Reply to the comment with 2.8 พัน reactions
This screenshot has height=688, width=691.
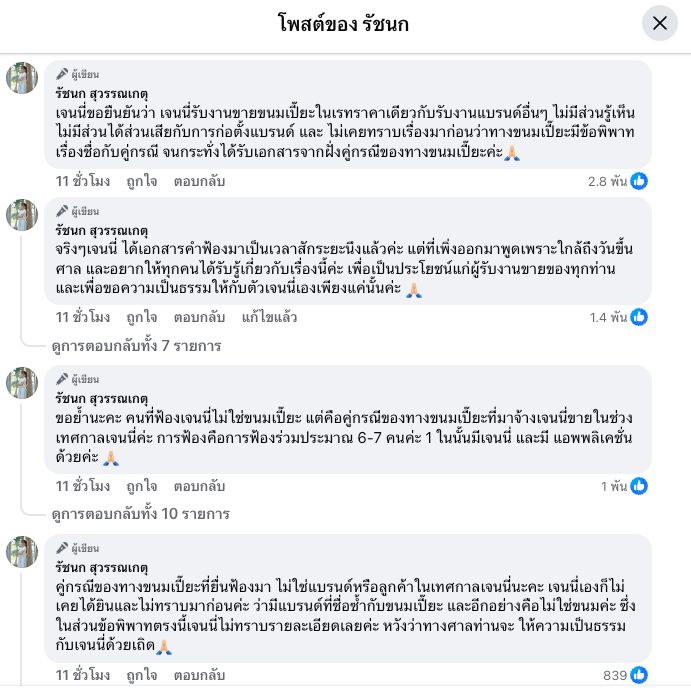pos(199,181)
